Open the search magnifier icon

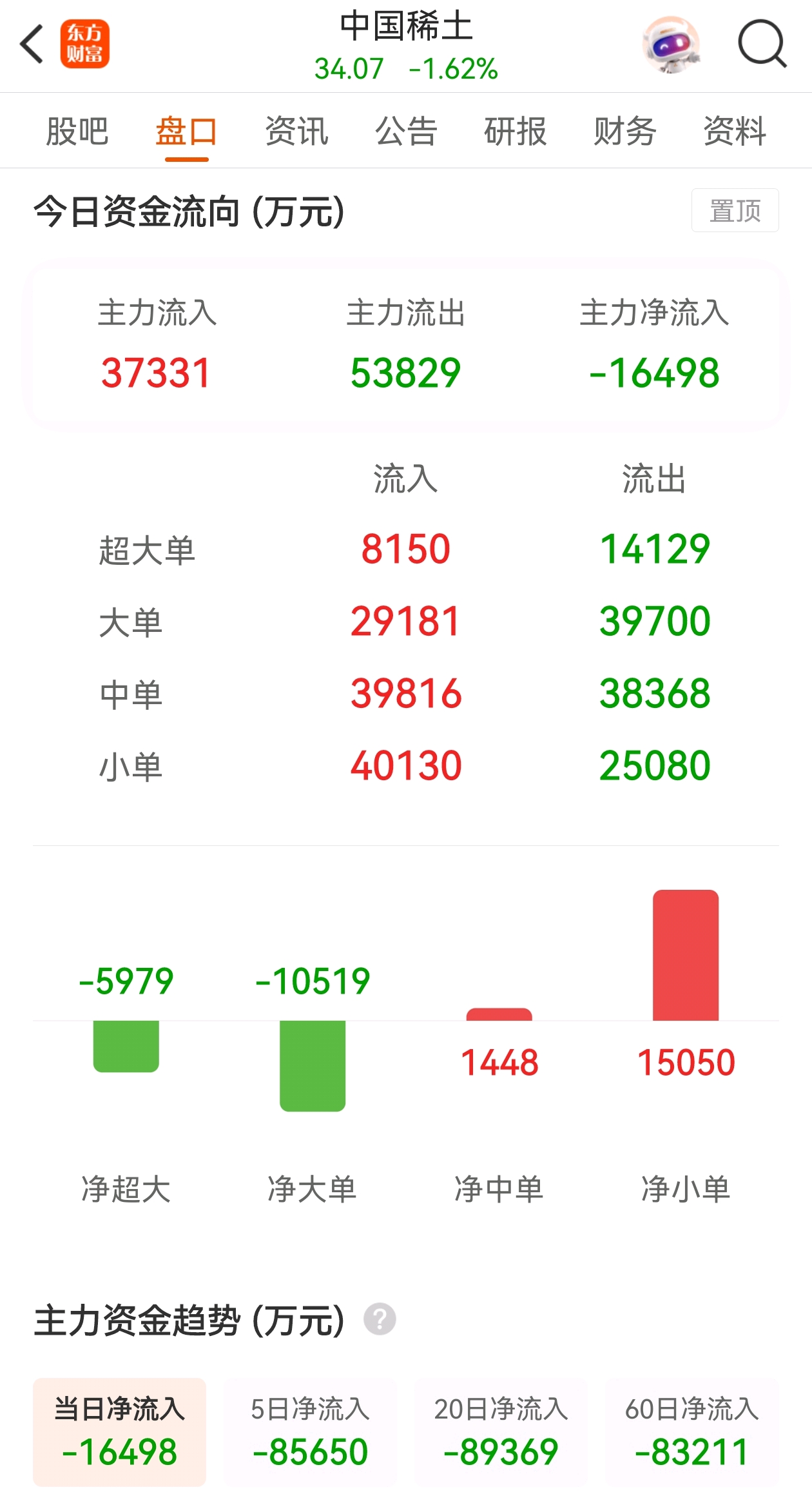pos(762,44)
